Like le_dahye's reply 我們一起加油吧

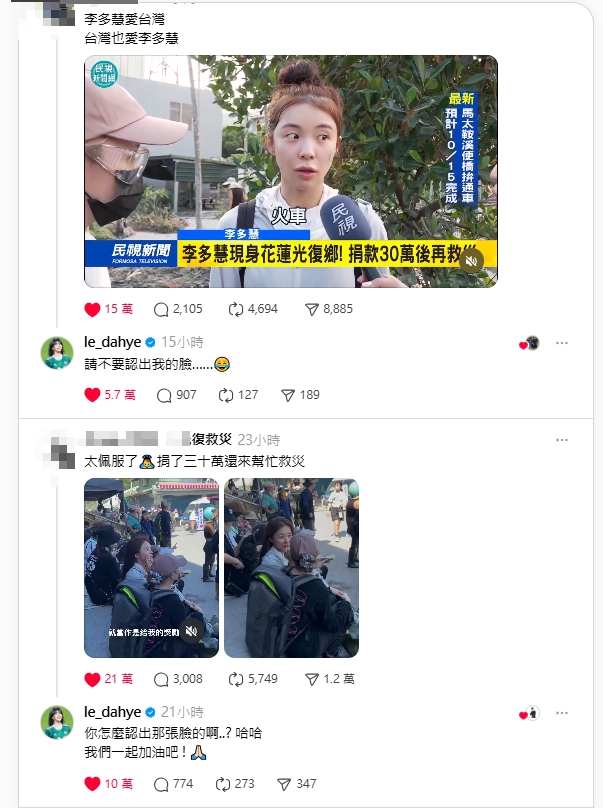point(92,783)
